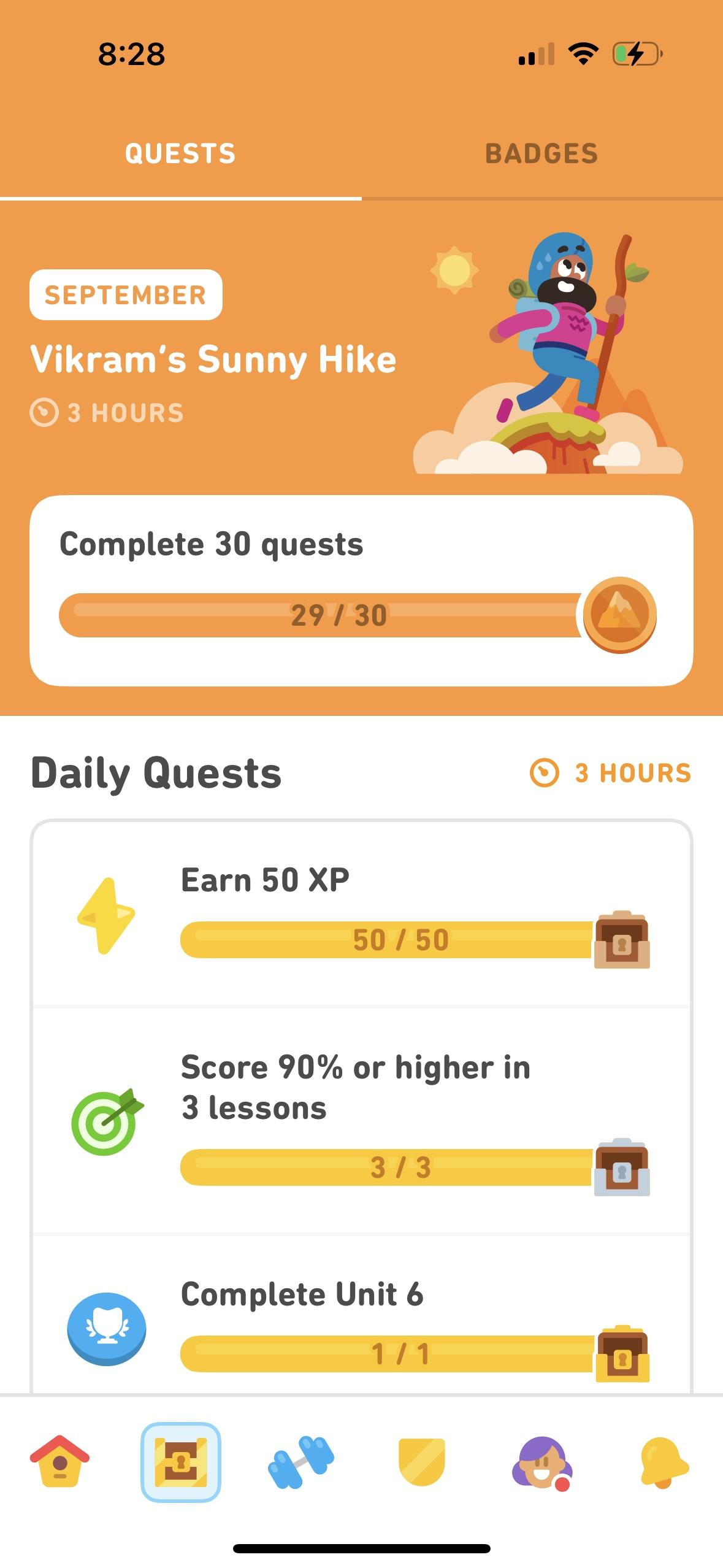Click the 50/50 XP progress bar
This screenshot has height=1568, width=723.
(386, 938)
